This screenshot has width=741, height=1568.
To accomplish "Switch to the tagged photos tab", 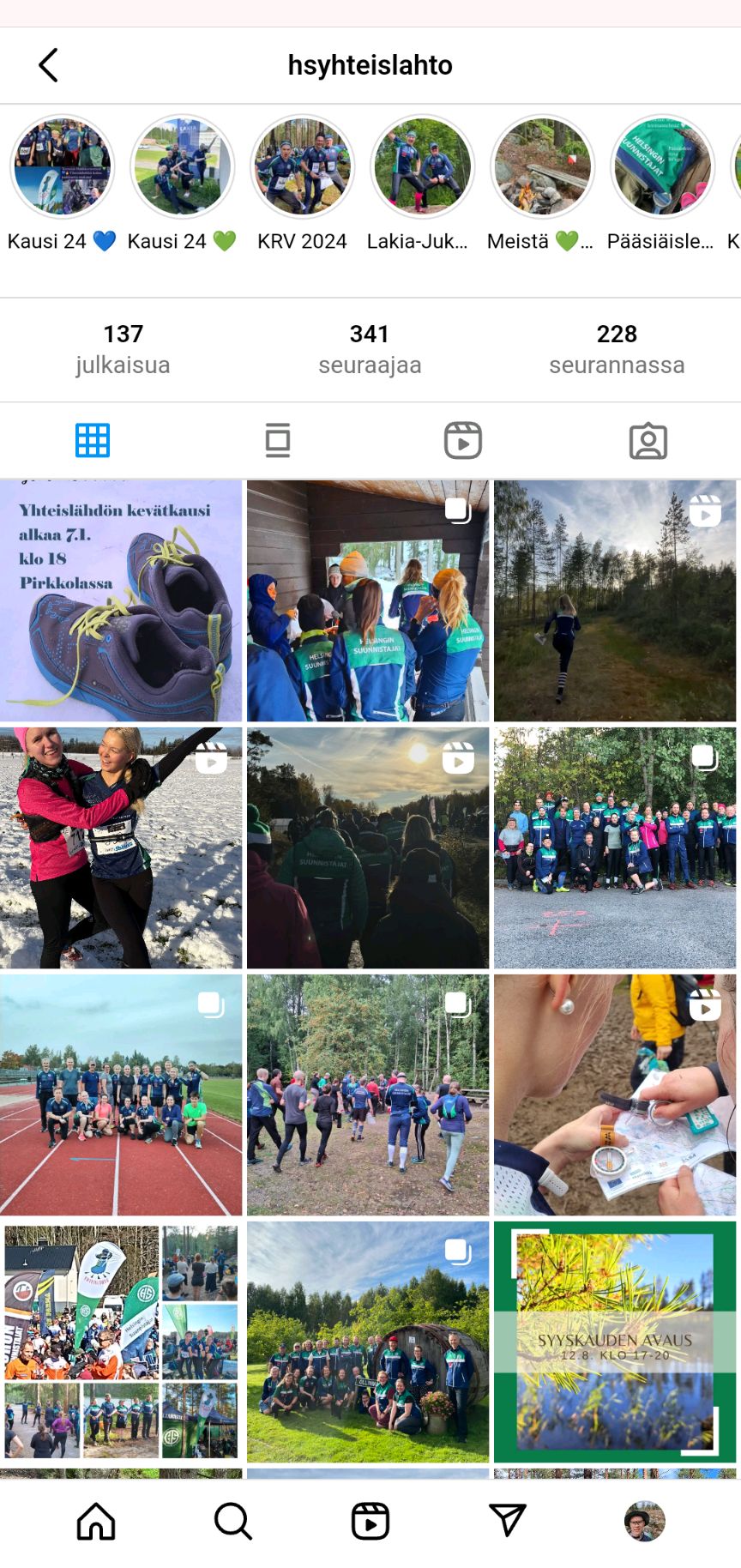I will click(x=648, y=441).
